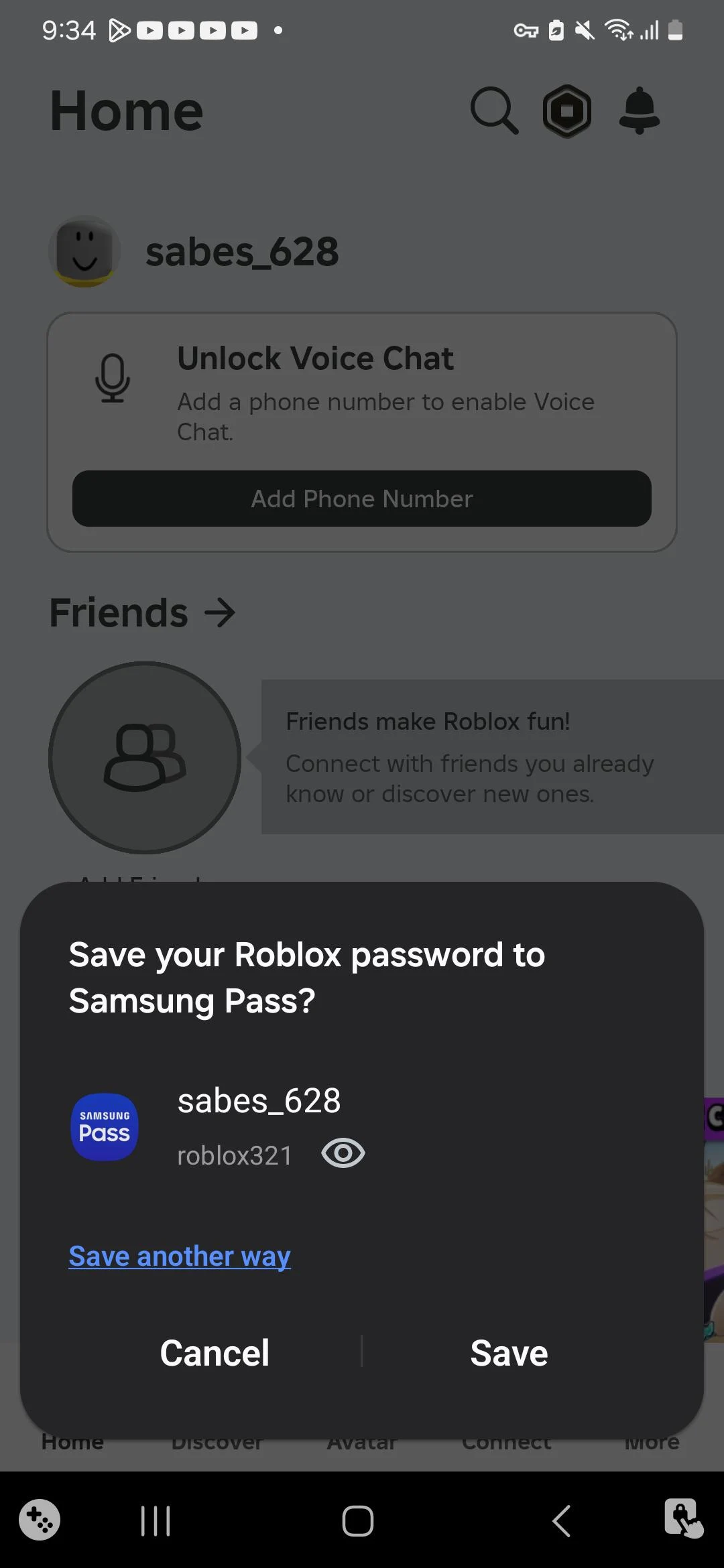724x1568 pixels.
Task: Open Game Booster launcher icon
Action: 39,1520
